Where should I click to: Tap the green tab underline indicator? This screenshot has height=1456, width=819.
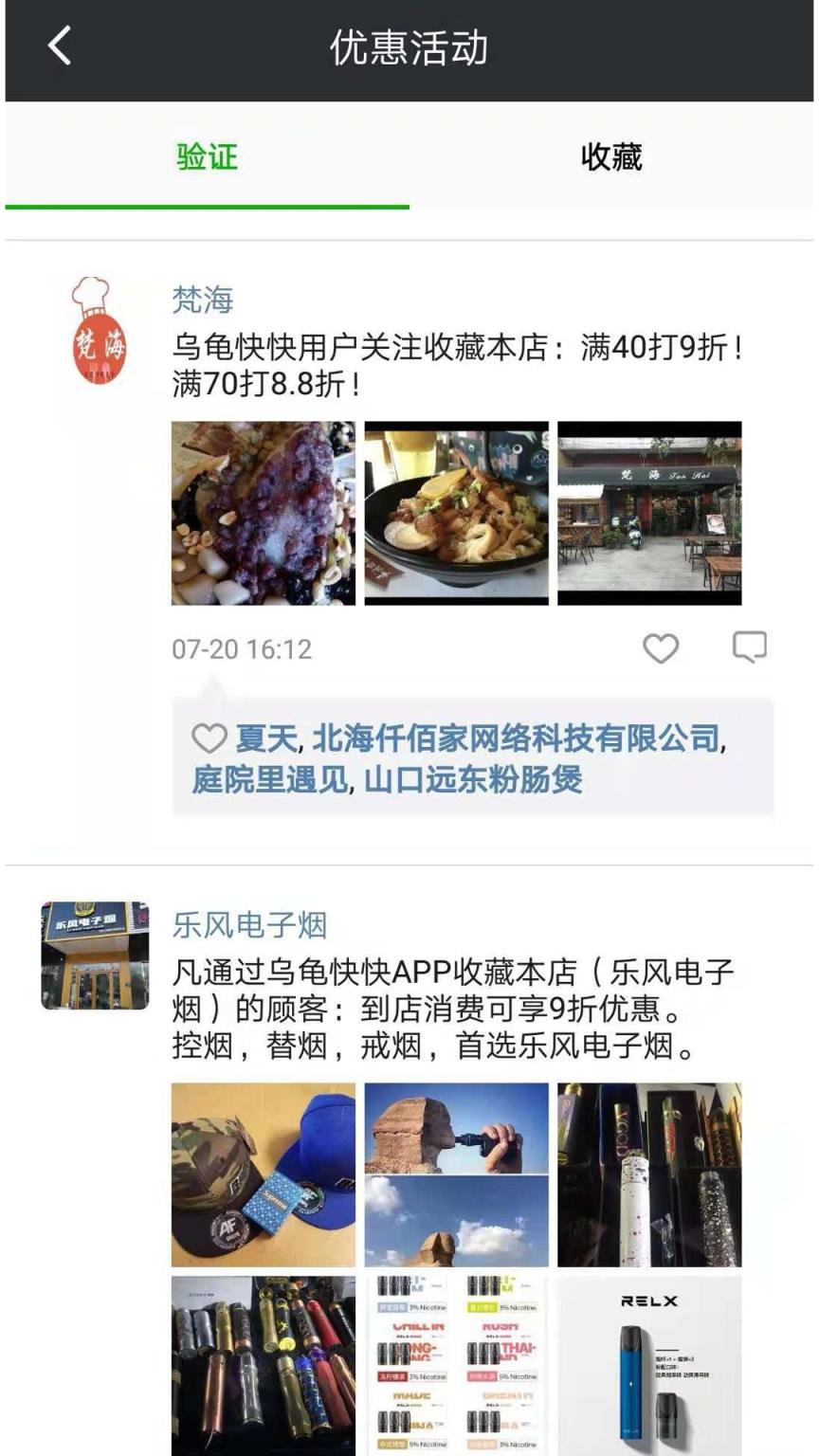[205, 204]
